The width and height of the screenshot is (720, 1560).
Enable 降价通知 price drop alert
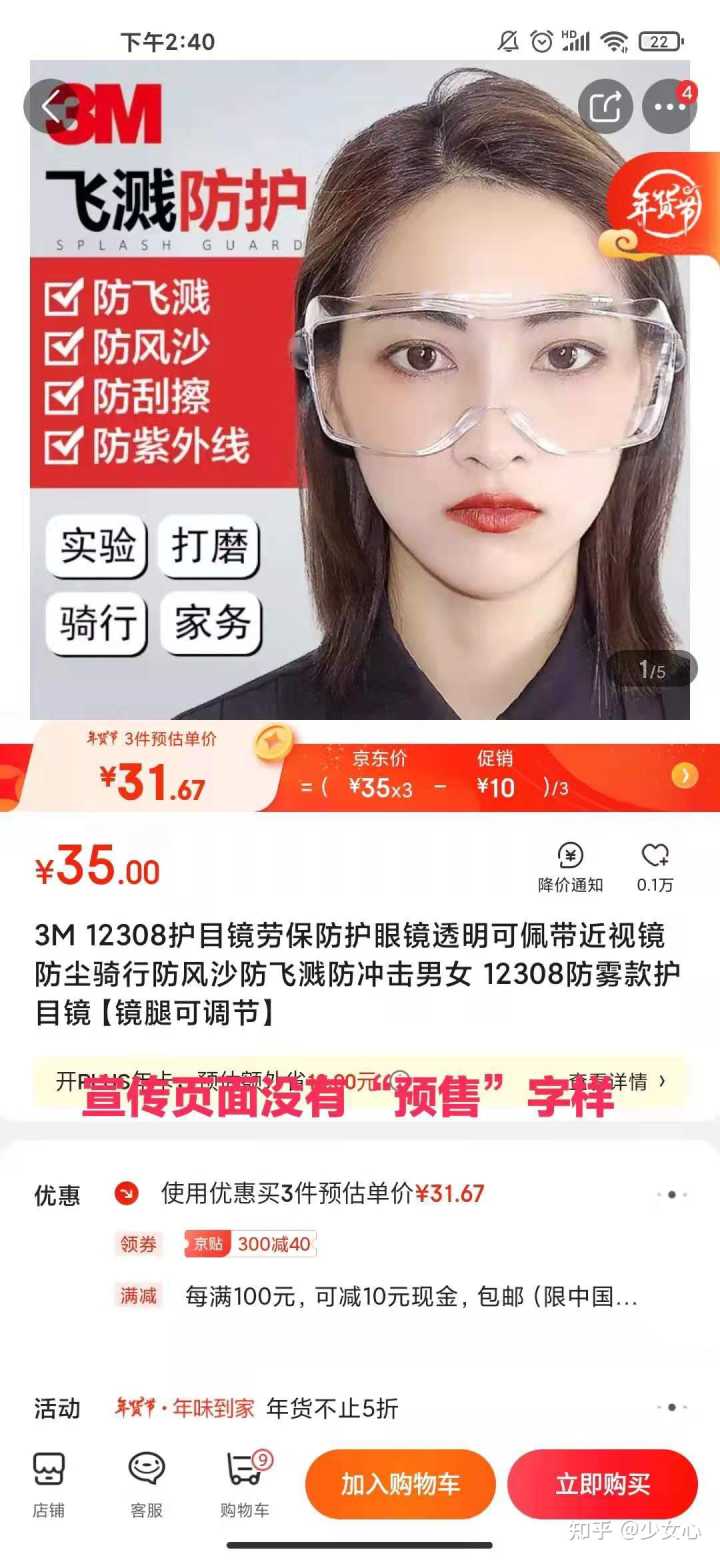click(570, 866)
